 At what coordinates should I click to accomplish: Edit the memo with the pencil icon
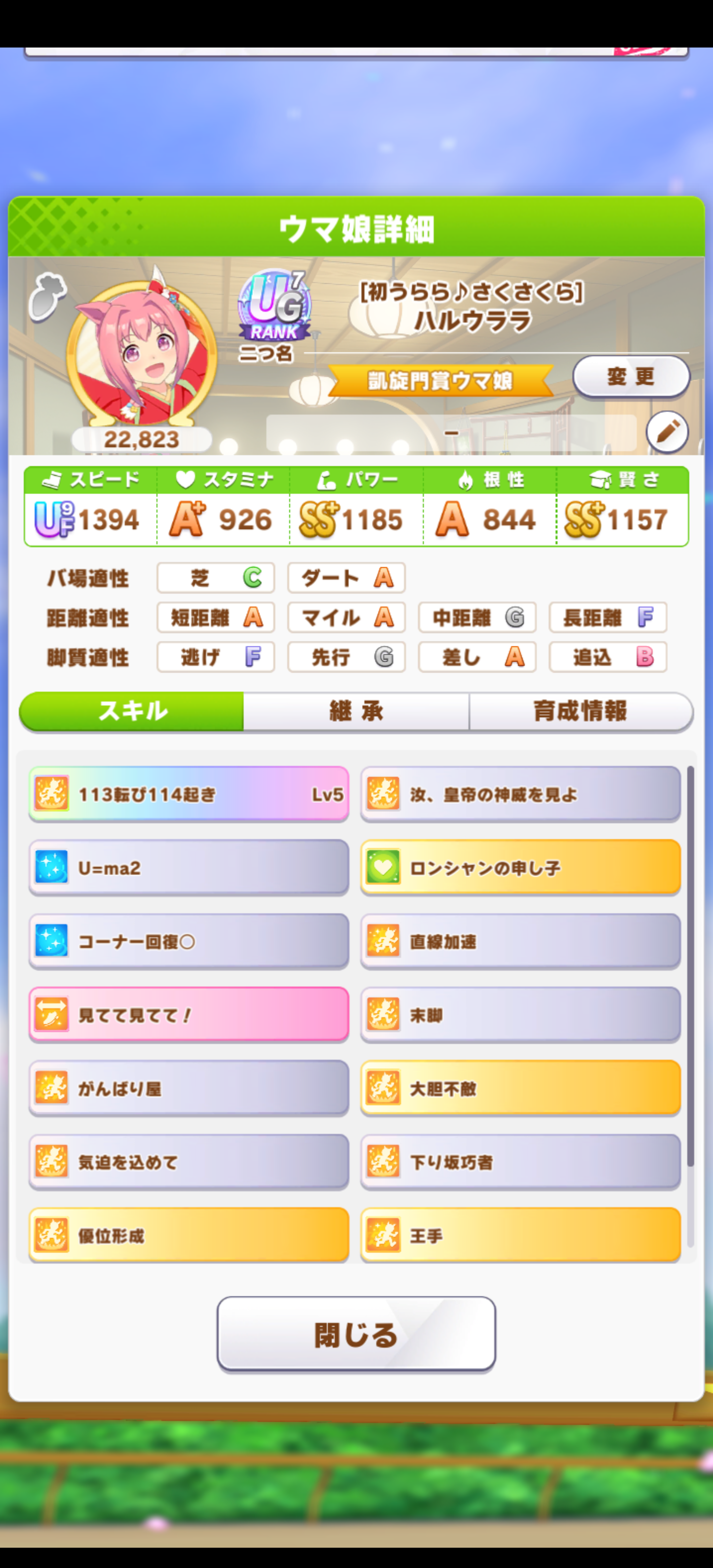coord(667,432)
